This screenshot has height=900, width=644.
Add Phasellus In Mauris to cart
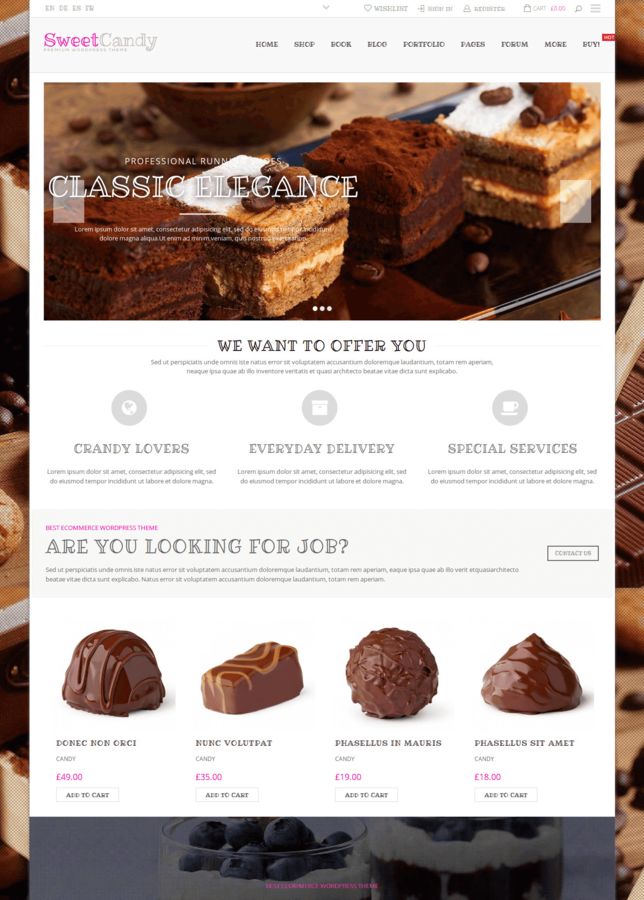coord(366,795)
